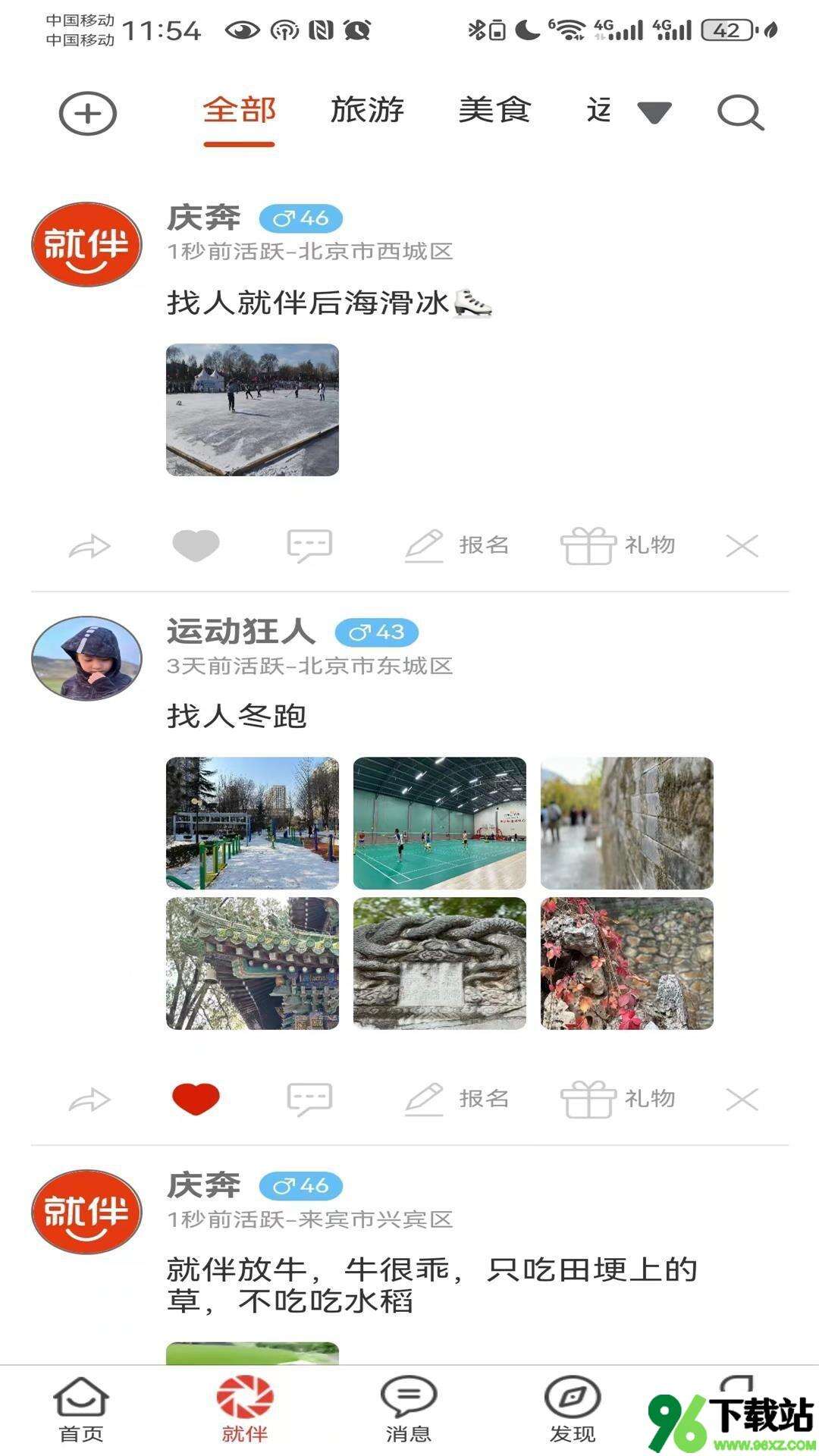This screenshot has width=819, height=1456.
Task: Switch to the 美食 tab
Action: (494, 111)
